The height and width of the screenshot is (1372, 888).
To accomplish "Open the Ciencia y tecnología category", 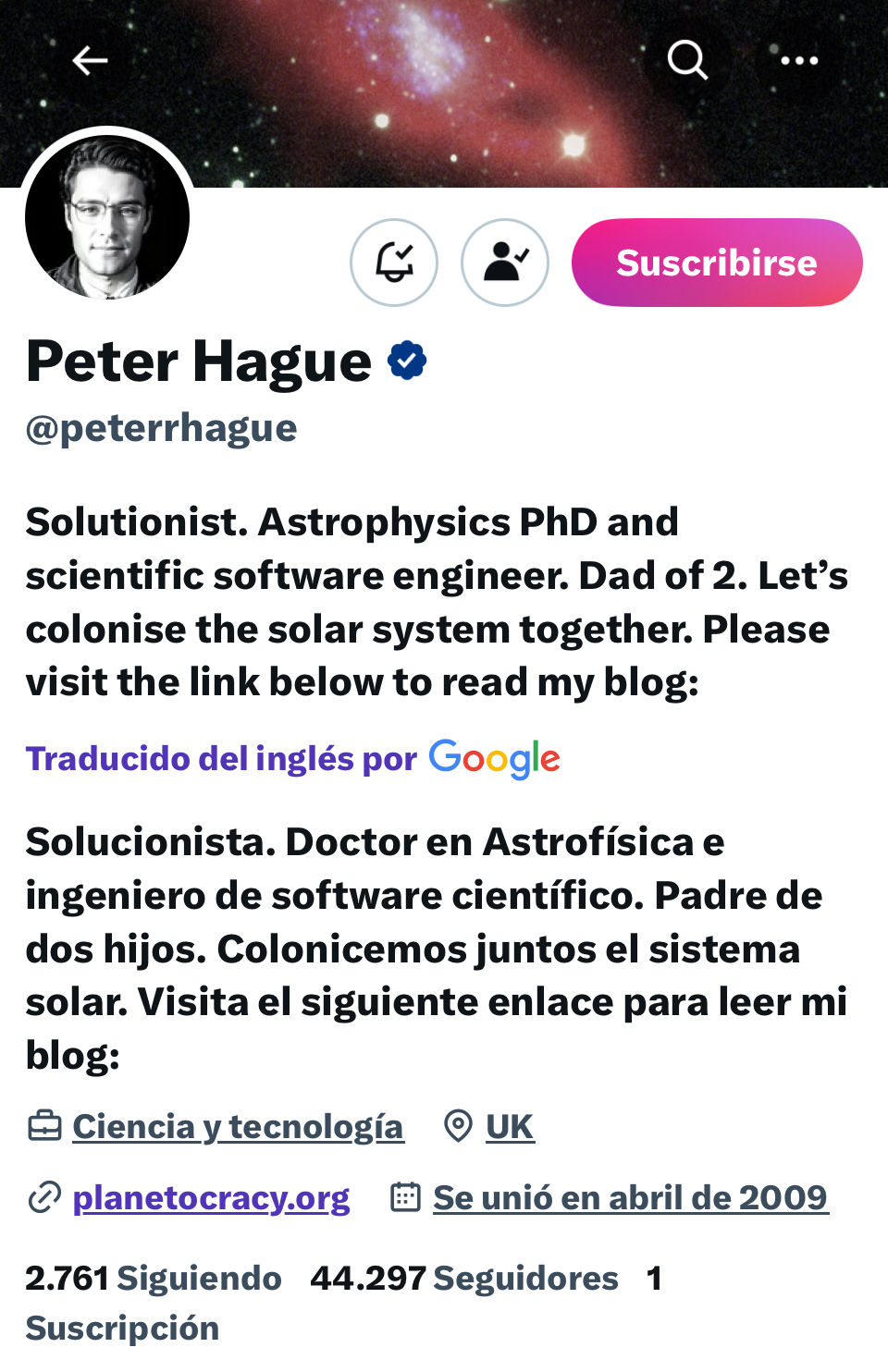I will tap(238, 1126).
